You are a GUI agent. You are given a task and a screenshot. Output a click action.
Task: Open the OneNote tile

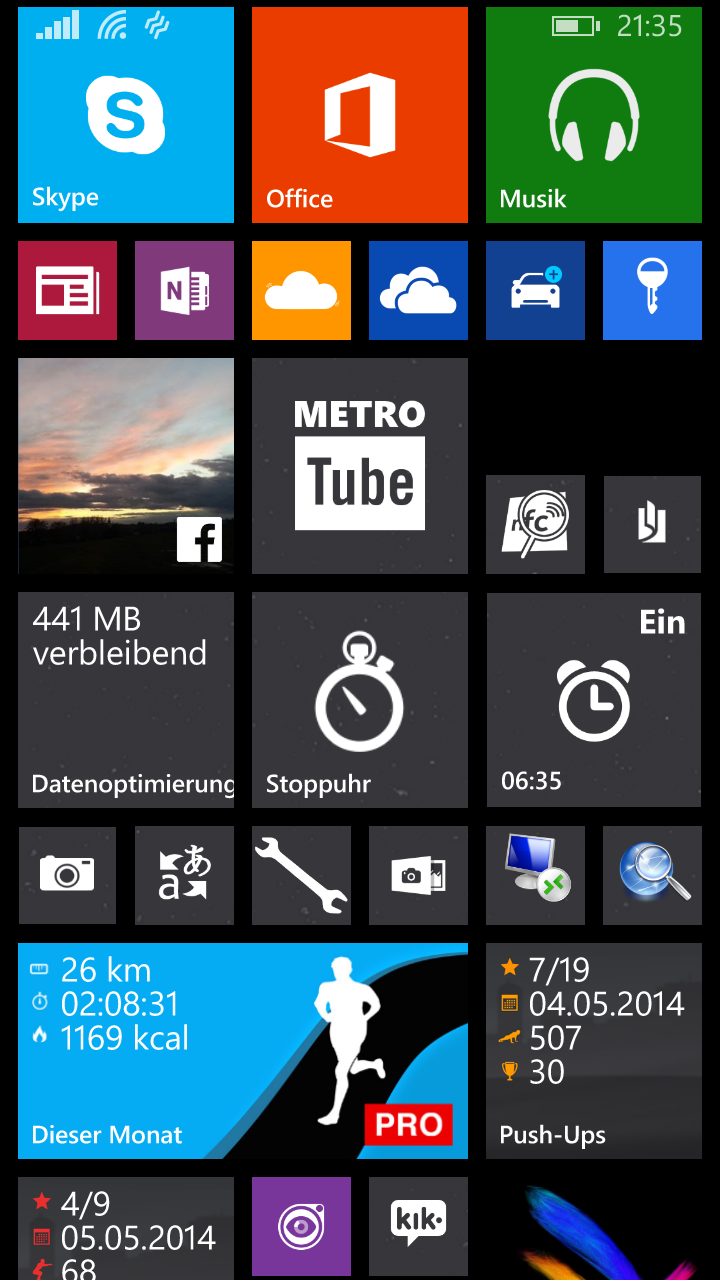point(184,290)
